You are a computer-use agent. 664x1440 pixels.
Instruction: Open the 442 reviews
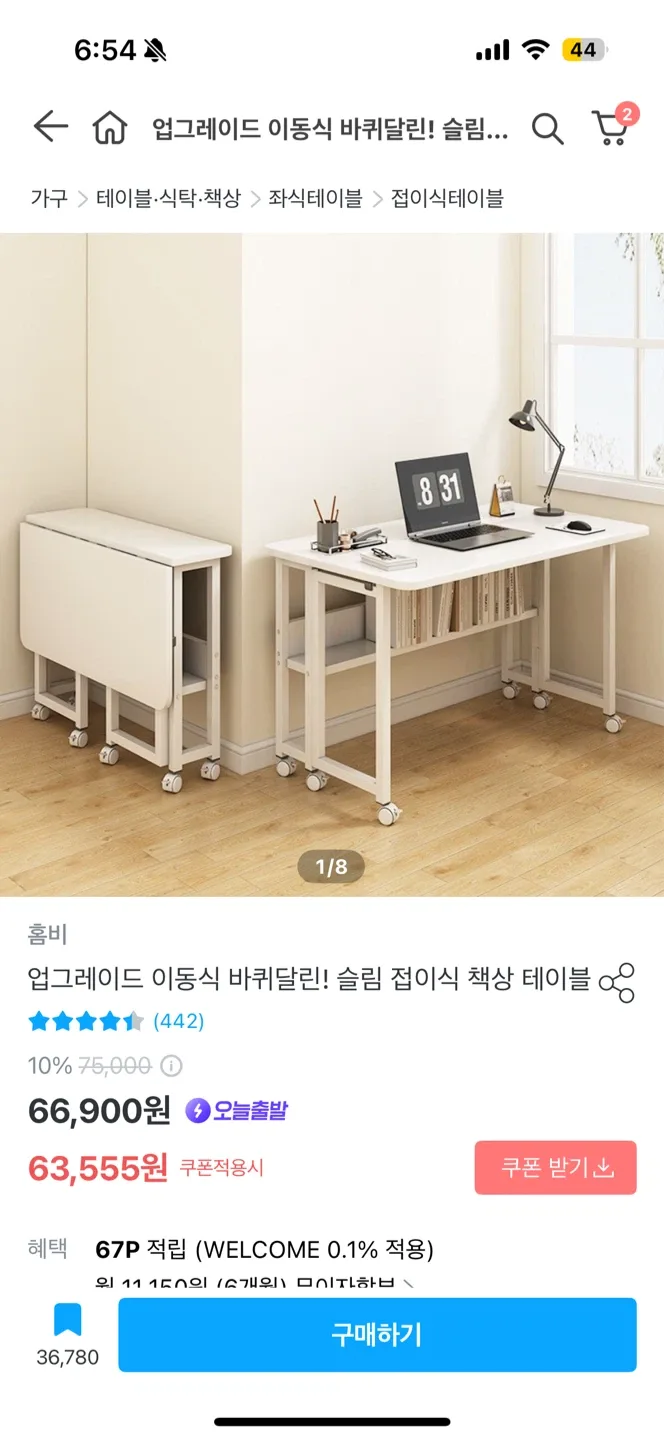(178, 1021)
